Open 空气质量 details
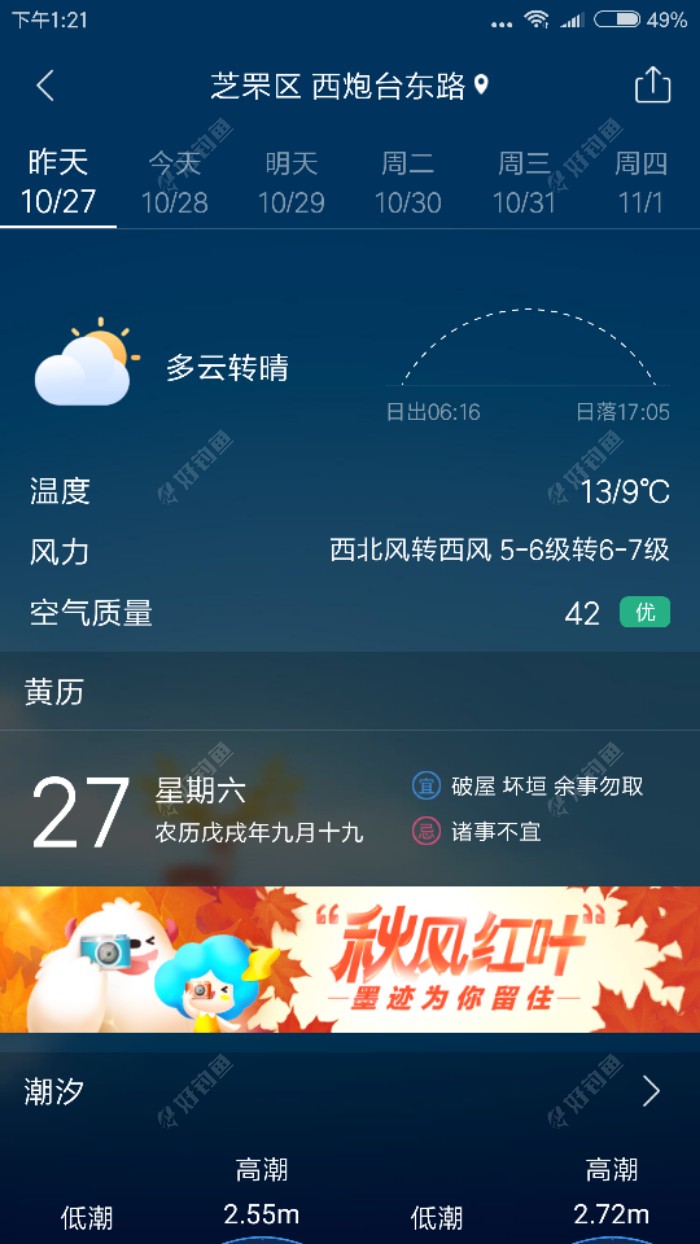 pyautogui.click(x=350, y=613)
